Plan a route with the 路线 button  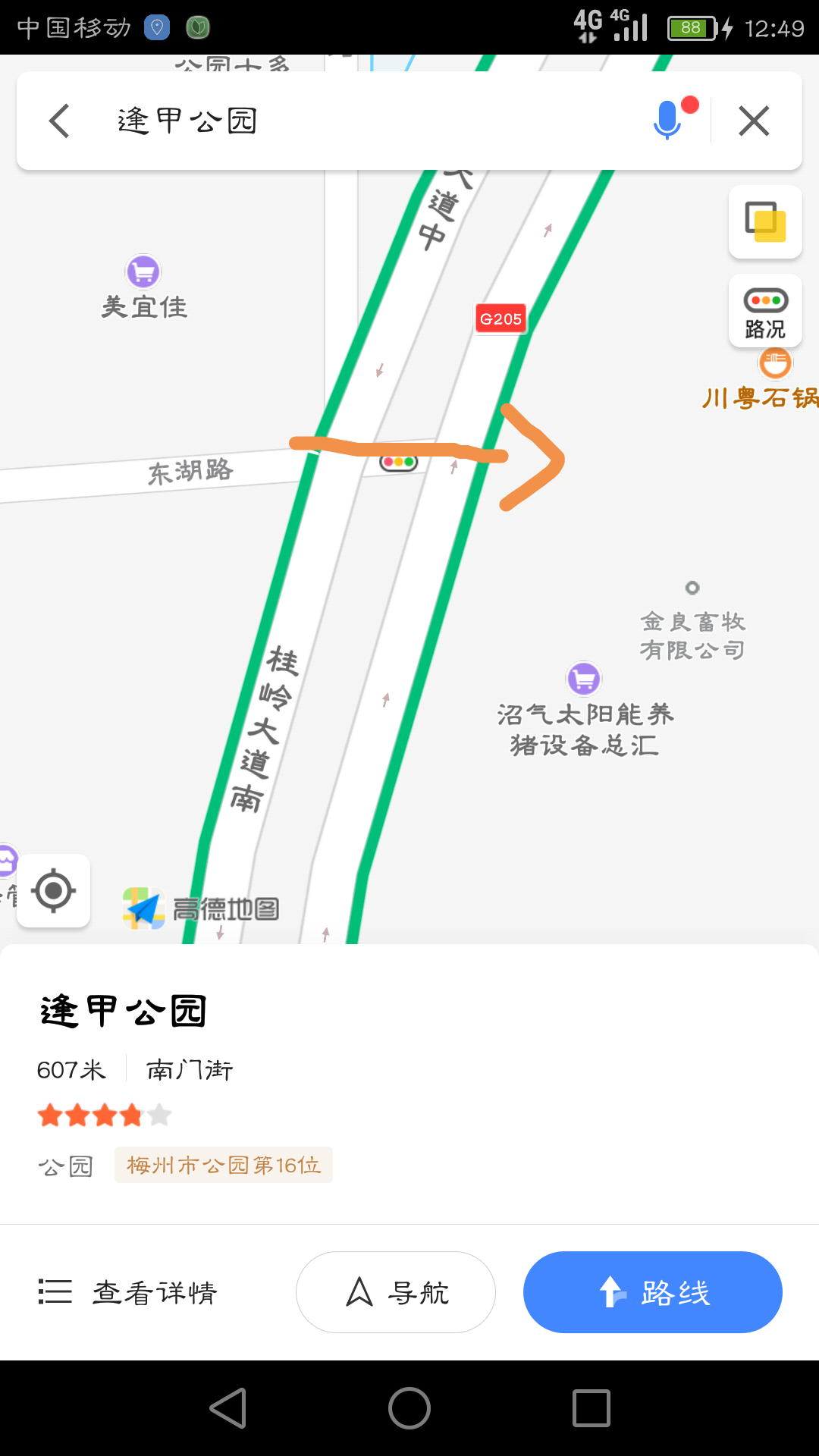tap(652, 1292)
